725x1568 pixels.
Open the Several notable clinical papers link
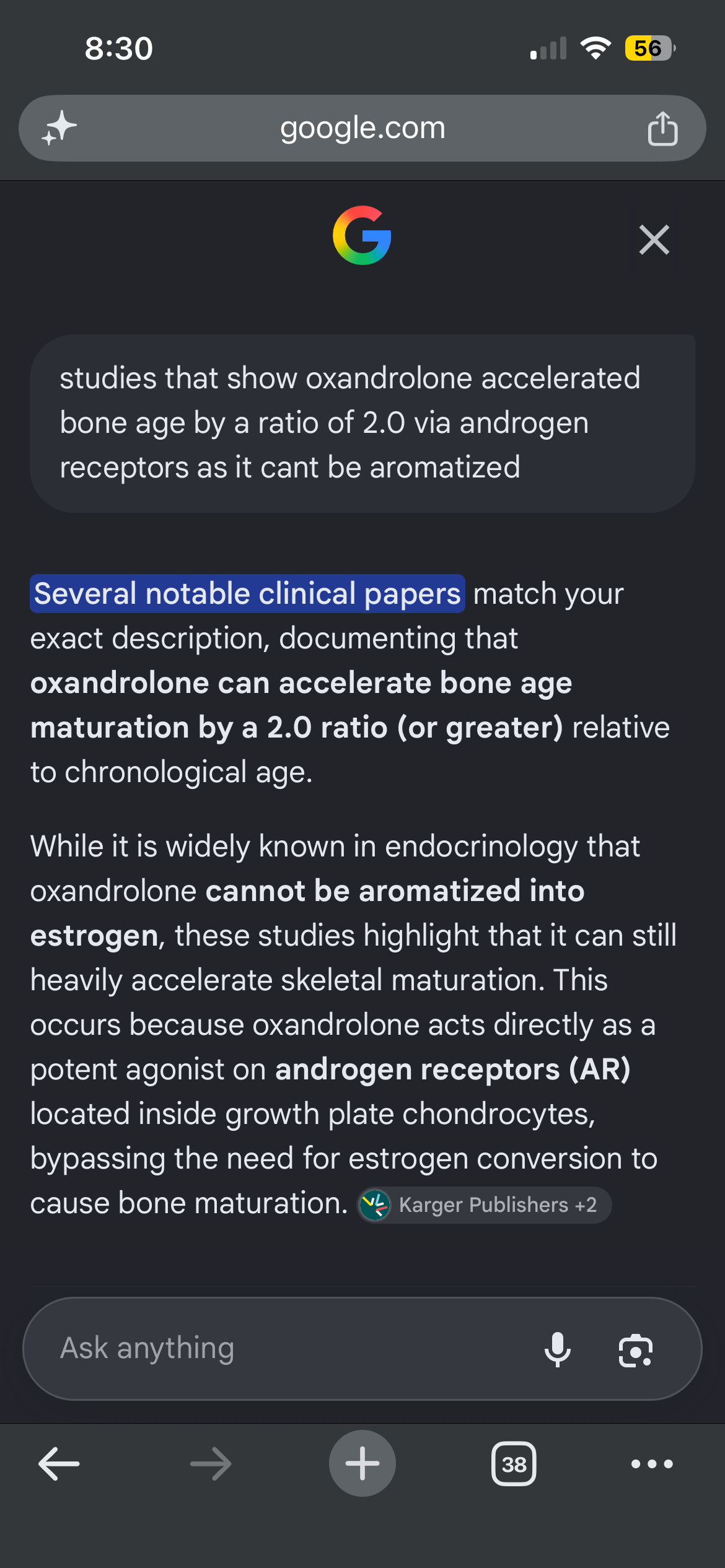(247, 594)
